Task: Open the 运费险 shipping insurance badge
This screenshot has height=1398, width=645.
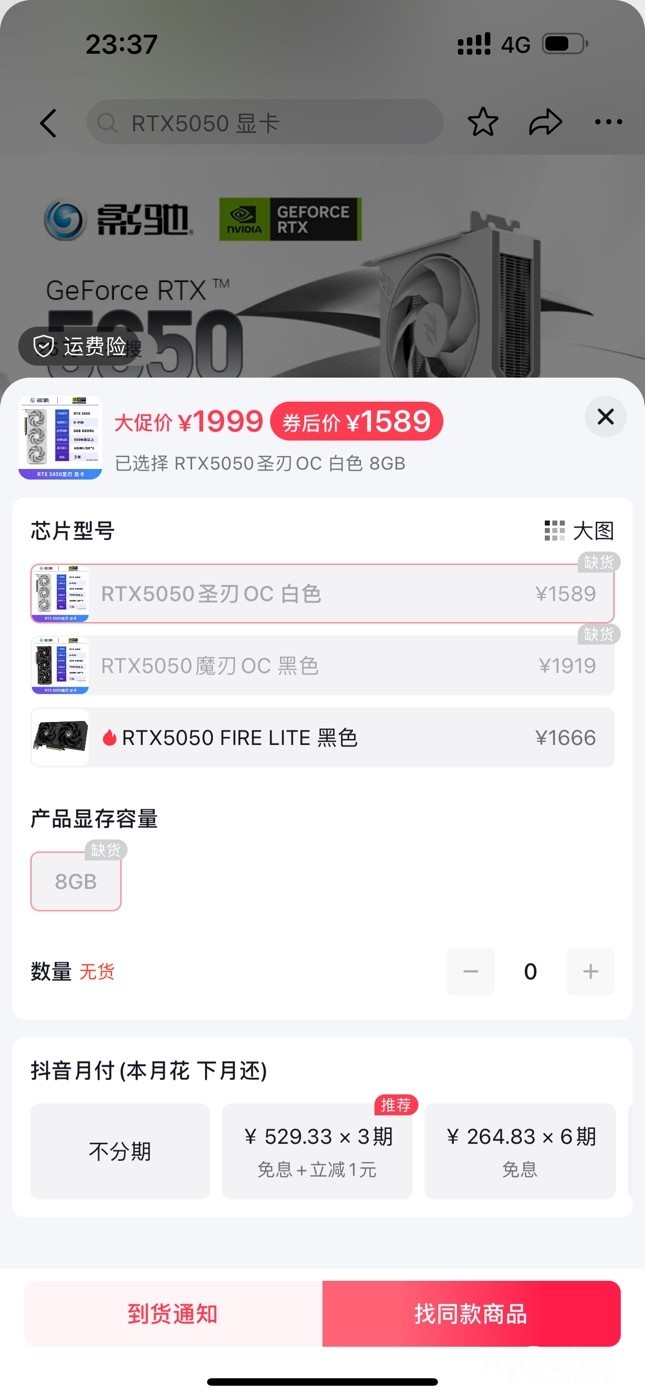Action: 82,347
